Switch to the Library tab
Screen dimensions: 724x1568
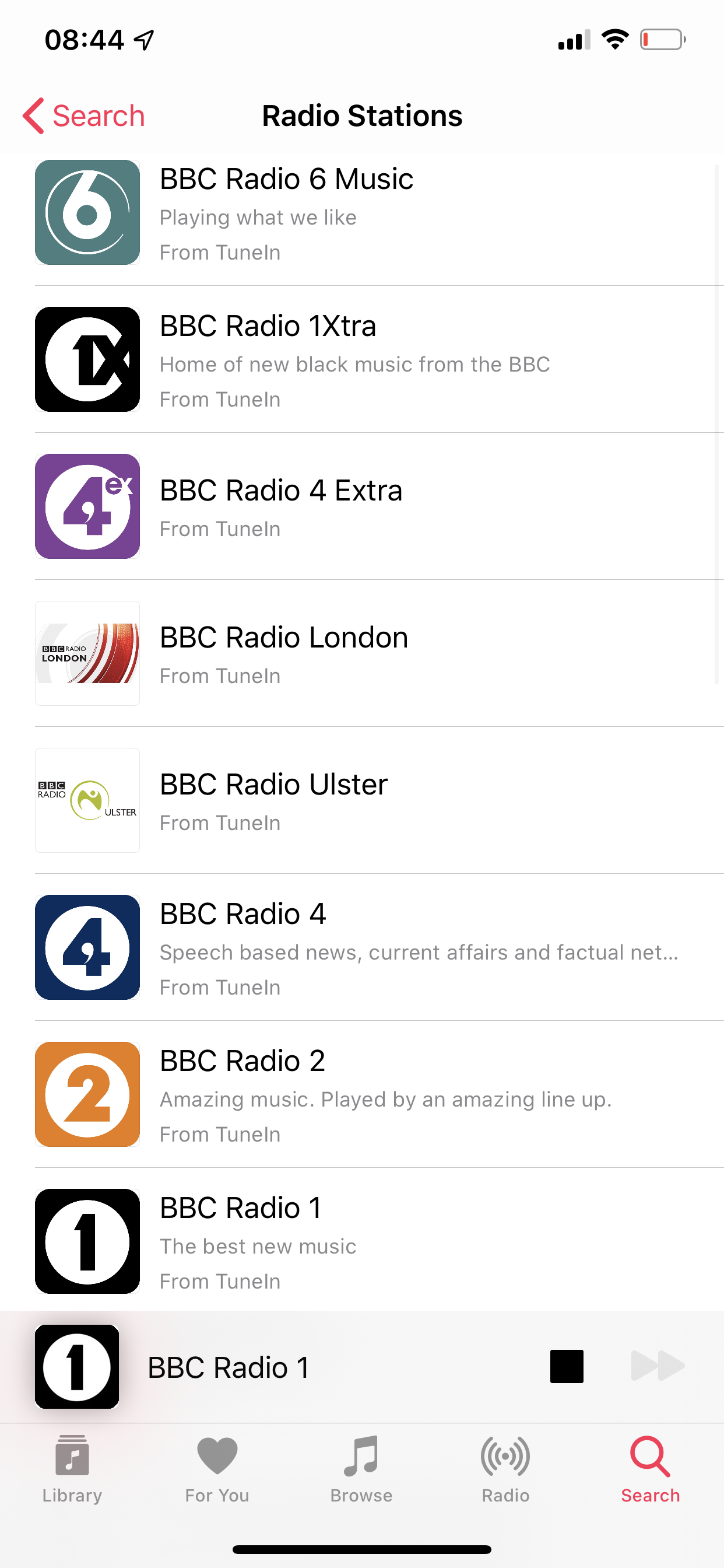pyautogui.click(x=72, y=1468)
